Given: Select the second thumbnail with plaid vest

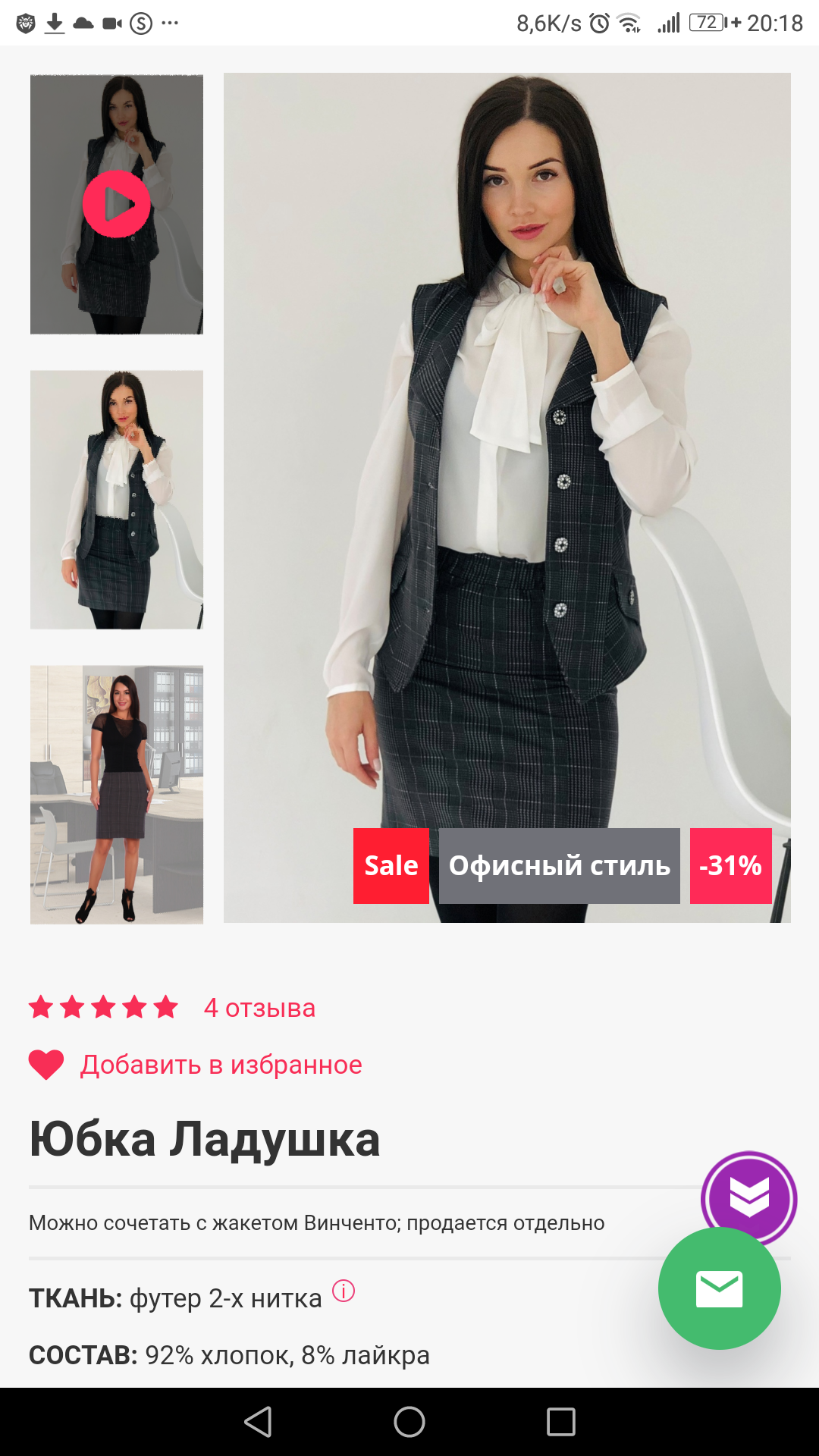Looking at the screenshot, I should 117,500.
